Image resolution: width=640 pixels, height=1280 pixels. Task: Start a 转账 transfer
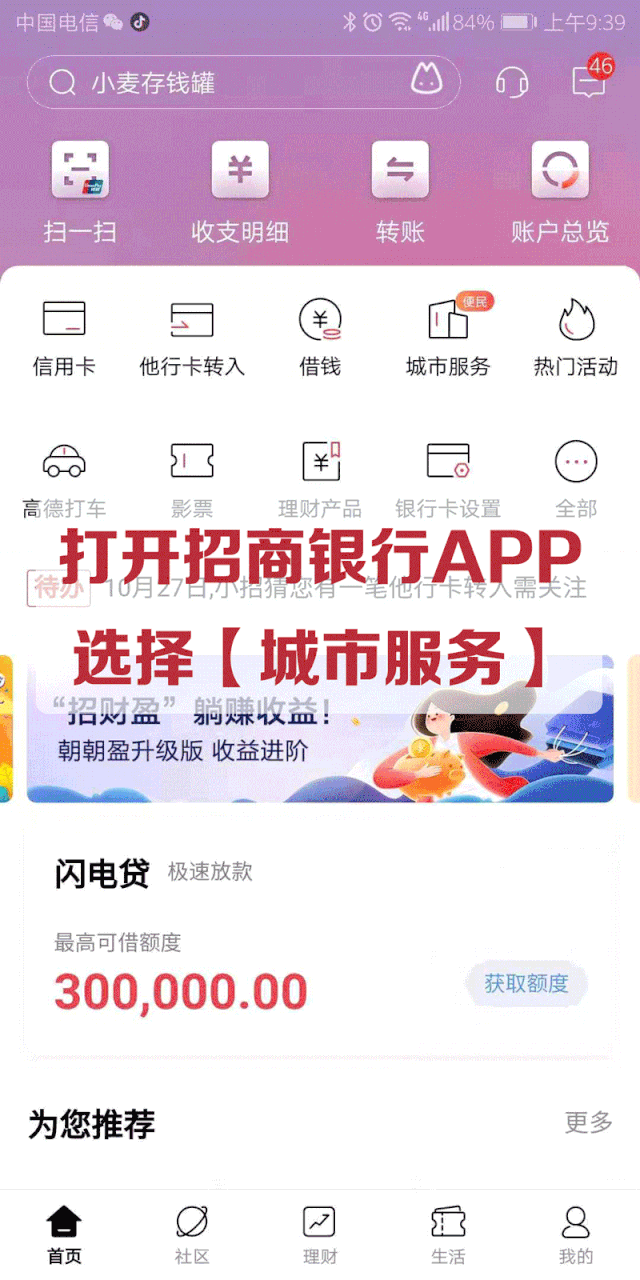tap(400, 190)
